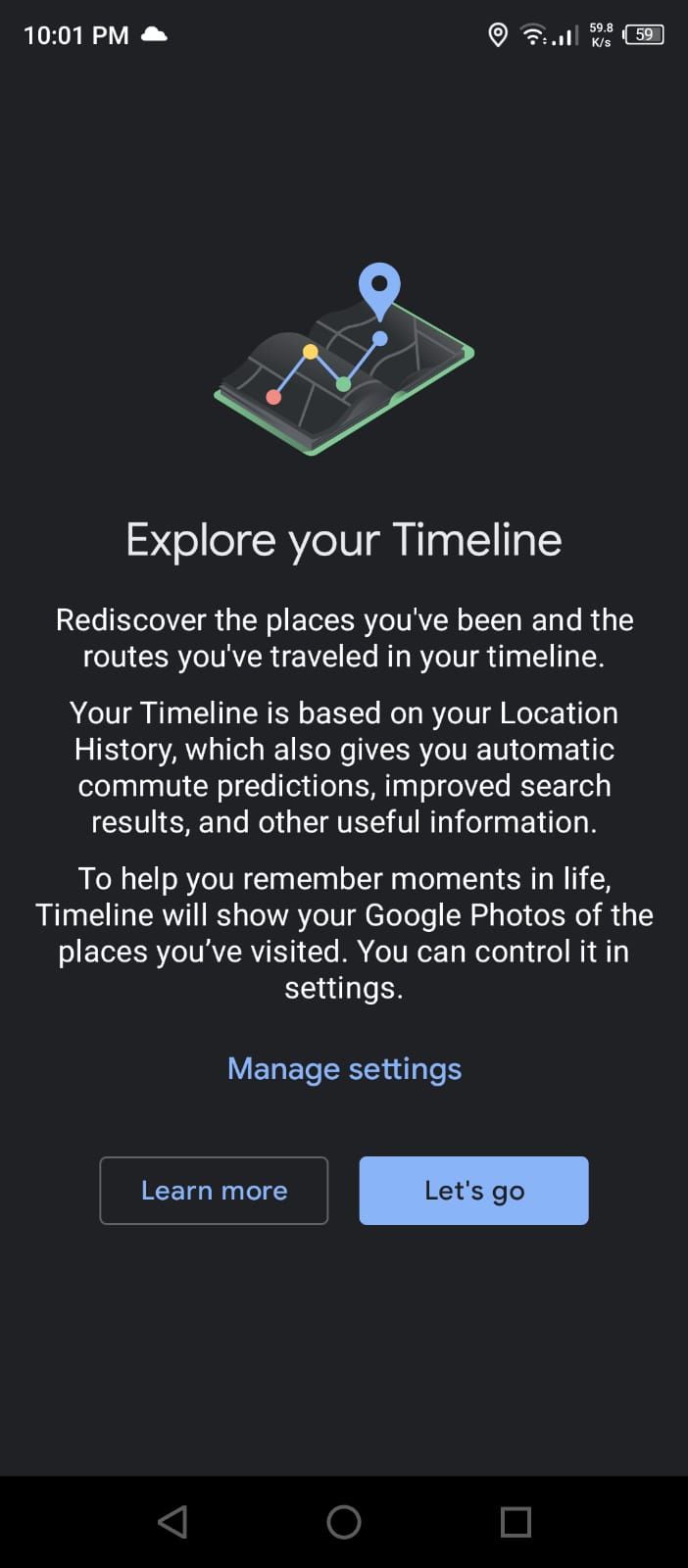Open the Manage settings link
The height and width of the screenshot is (1568, 688).
click(x=344, y=1068)
